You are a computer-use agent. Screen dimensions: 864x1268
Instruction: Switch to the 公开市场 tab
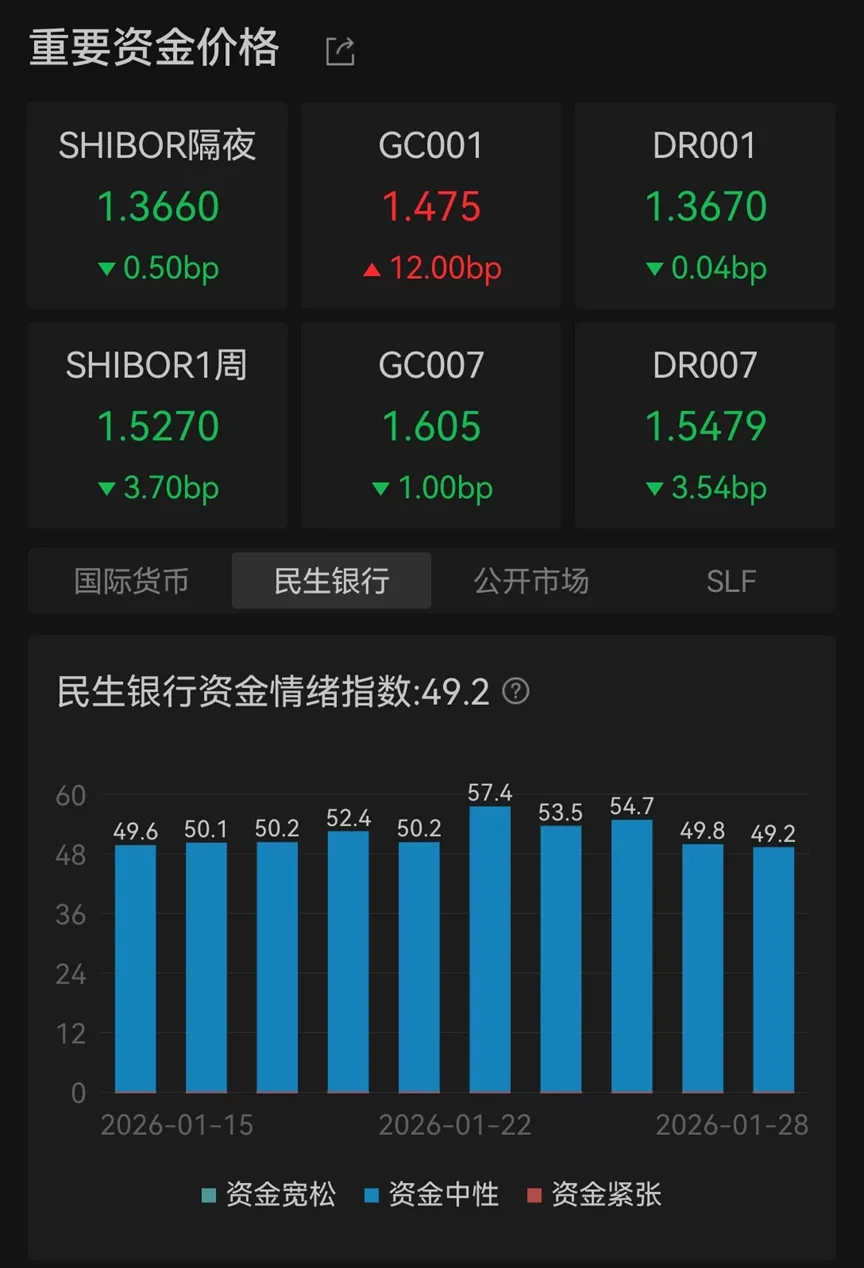click(531, 581)
